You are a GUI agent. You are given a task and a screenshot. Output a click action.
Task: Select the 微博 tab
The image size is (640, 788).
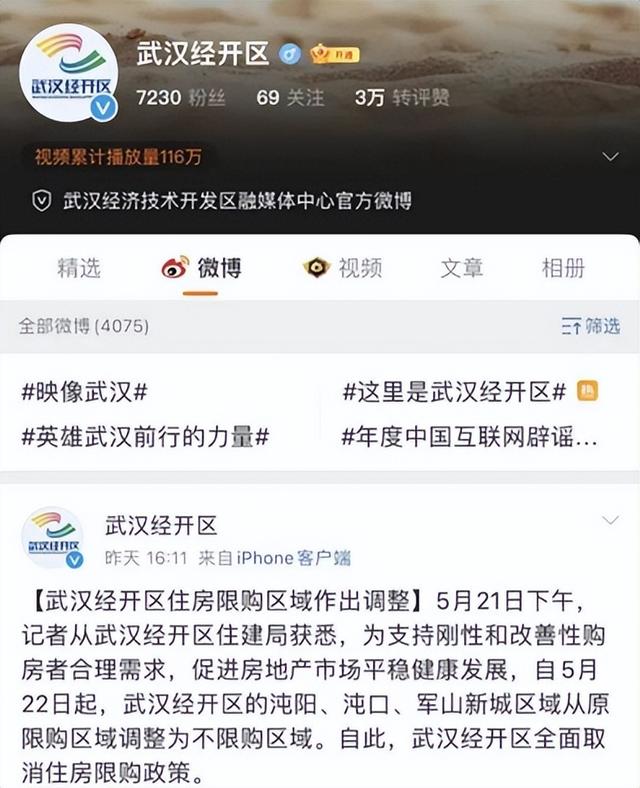point(201,268)
